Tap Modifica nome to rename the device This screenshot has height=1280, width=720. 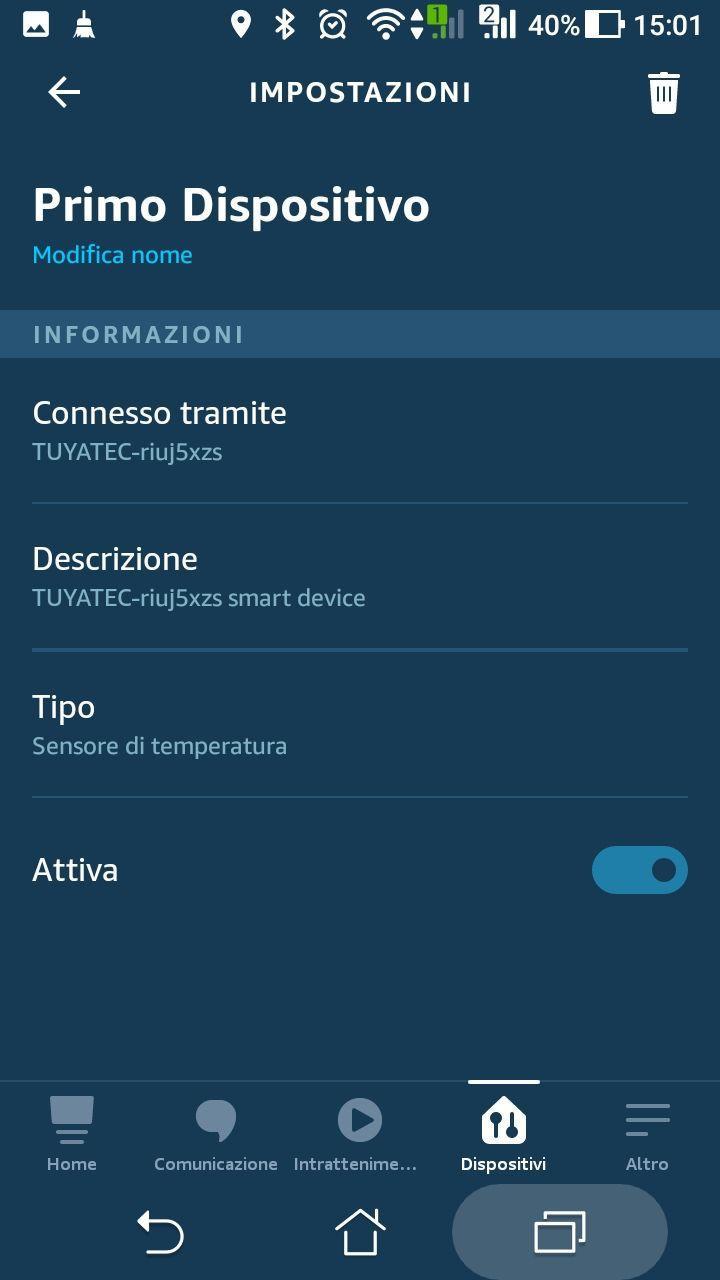point(112,255)
